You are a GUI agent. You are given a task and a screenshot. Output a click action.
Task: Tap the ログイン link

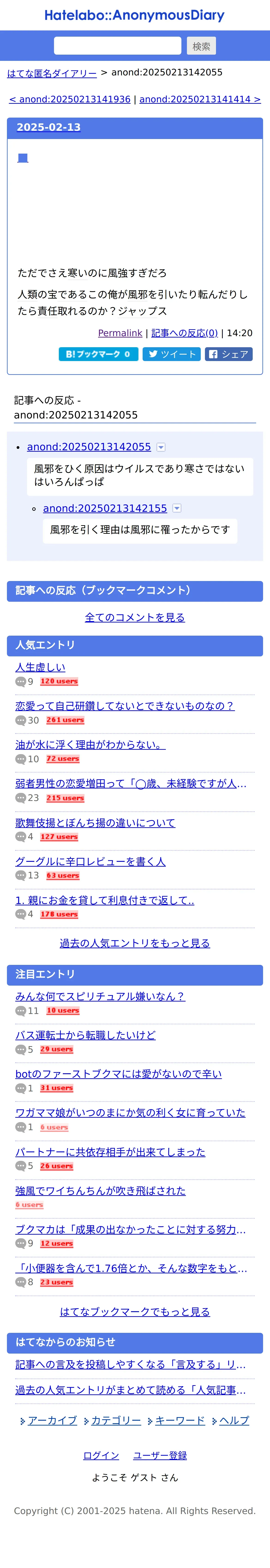[x=101, y=1456]
